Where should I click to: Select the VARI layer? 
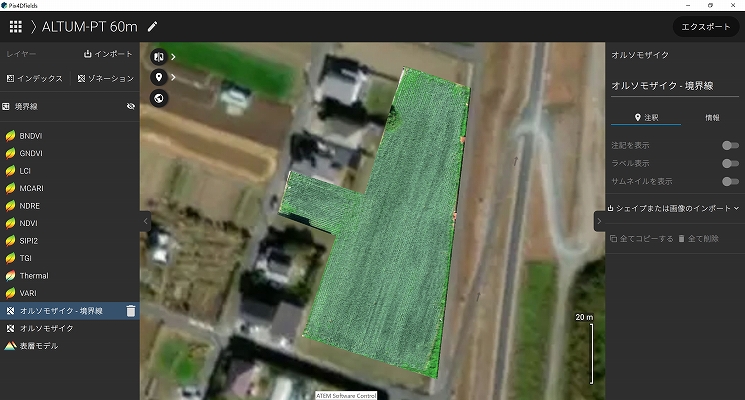click(x=27, y=293)
